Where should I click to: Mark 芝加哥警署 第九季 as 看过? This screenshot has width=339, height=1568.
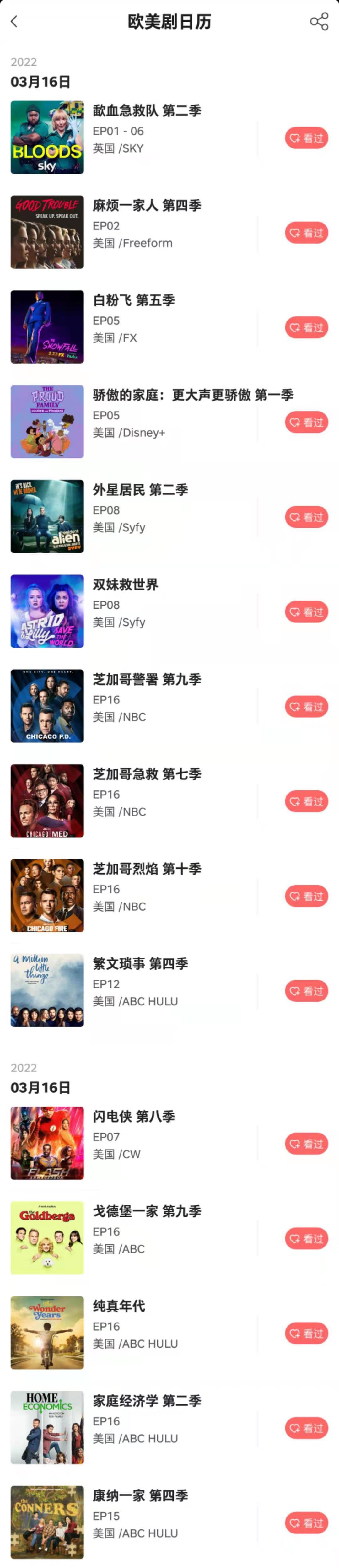coord(306,707)
